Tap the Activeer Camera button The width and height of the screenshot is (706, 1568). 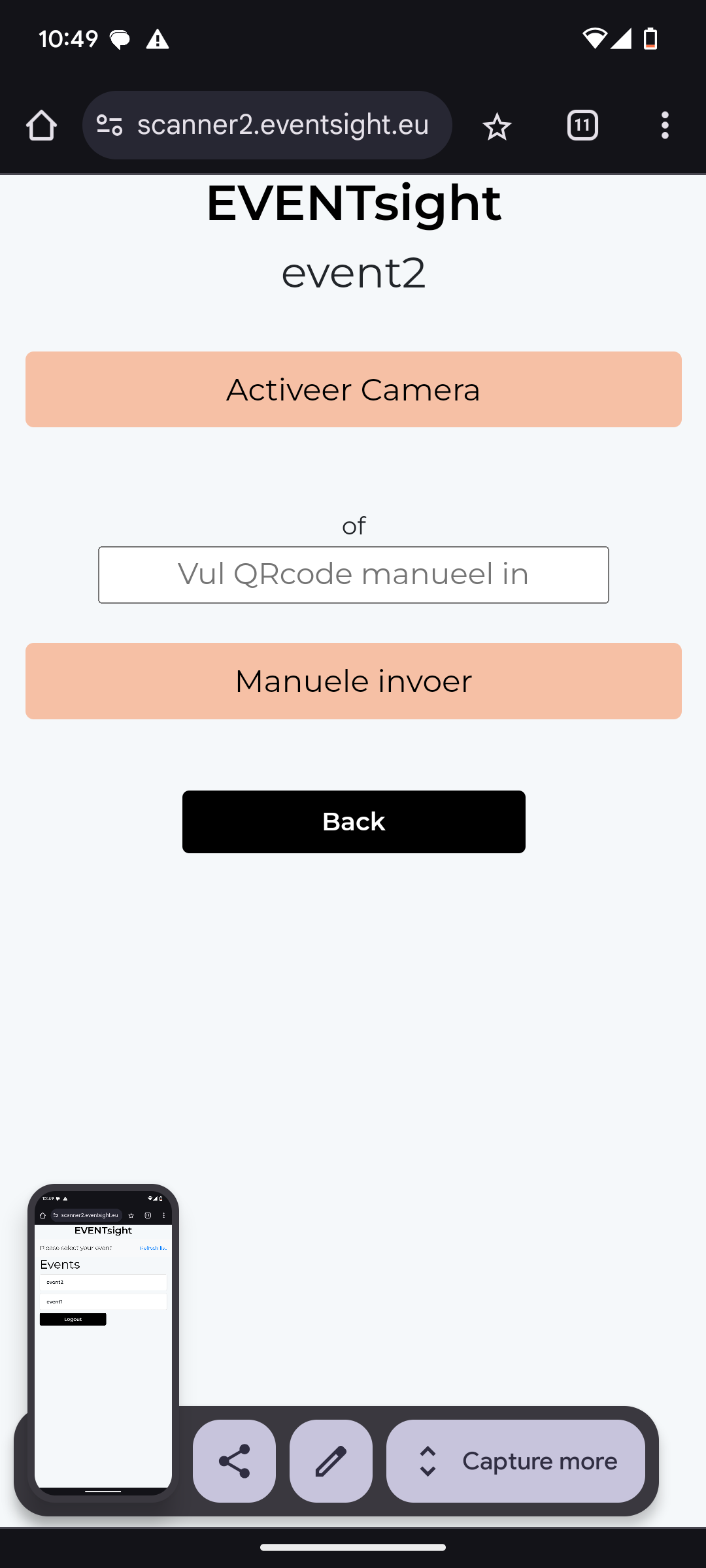click(353, 389)
